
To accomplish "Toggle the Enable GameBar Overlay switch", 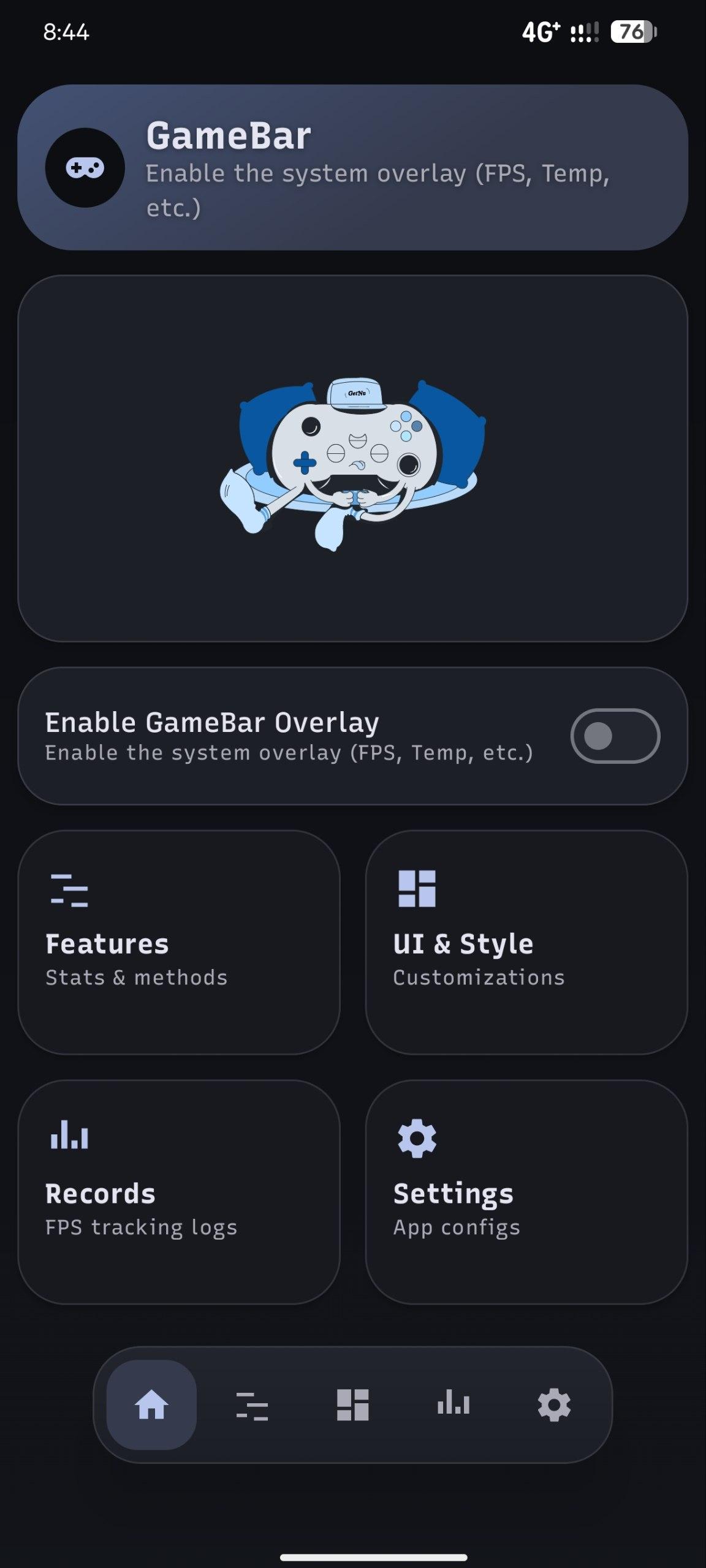I will tap(615, 736).
